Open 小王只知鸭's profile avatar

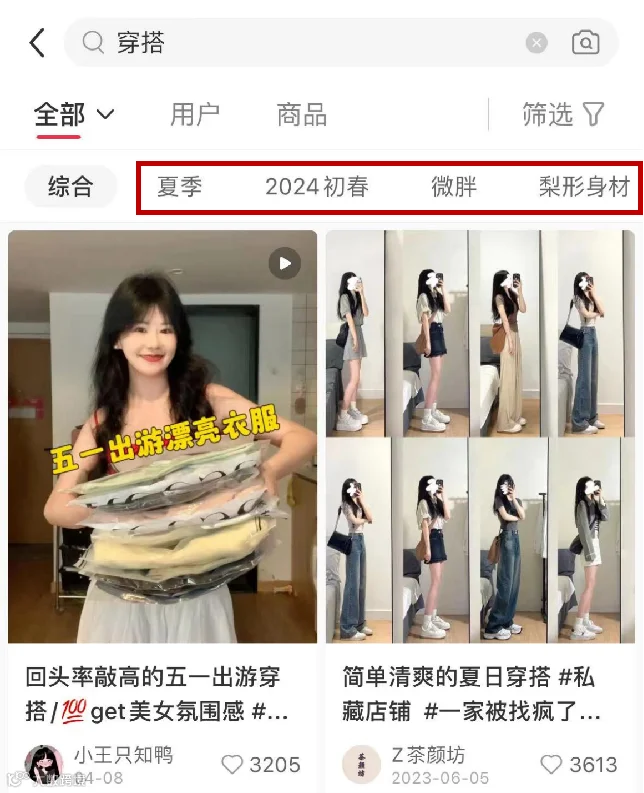coord(45,764)
